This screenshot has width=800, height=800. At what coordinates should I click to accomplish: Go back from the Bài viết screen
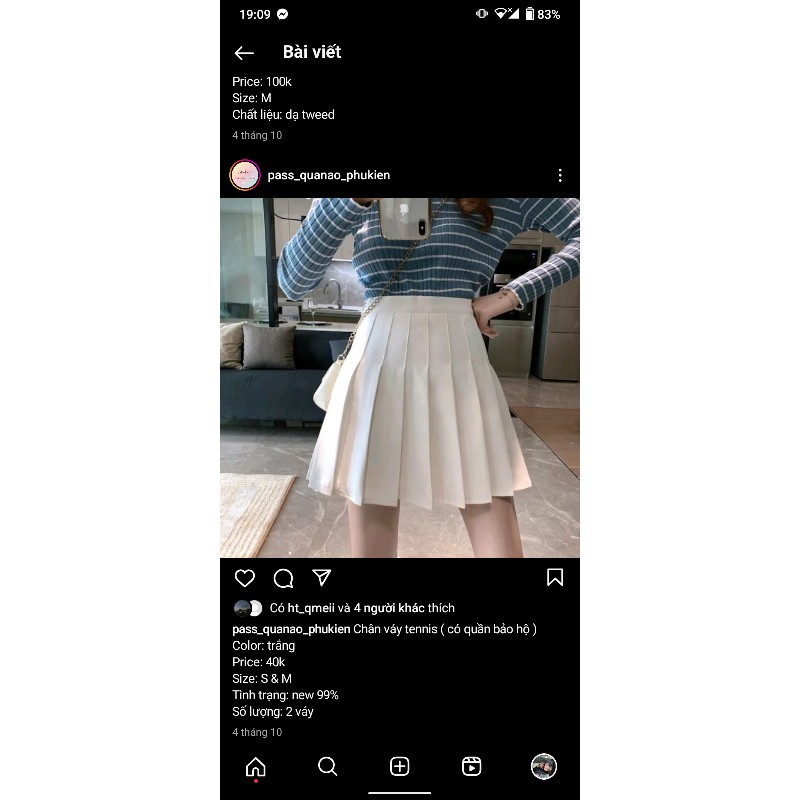pyautogui.click(x=244, y=53)
